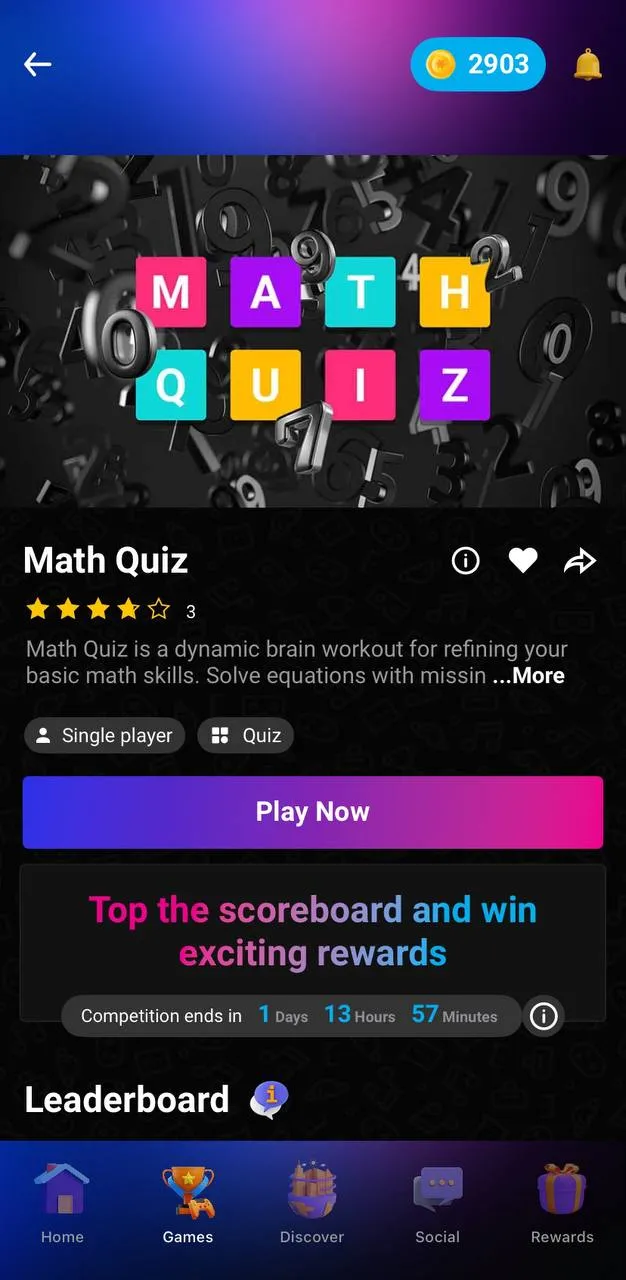Image resolution: width=626 pixels, height=1280 pixels.
Task: Open the 2903 coins balance
Action: pos(478,65)
